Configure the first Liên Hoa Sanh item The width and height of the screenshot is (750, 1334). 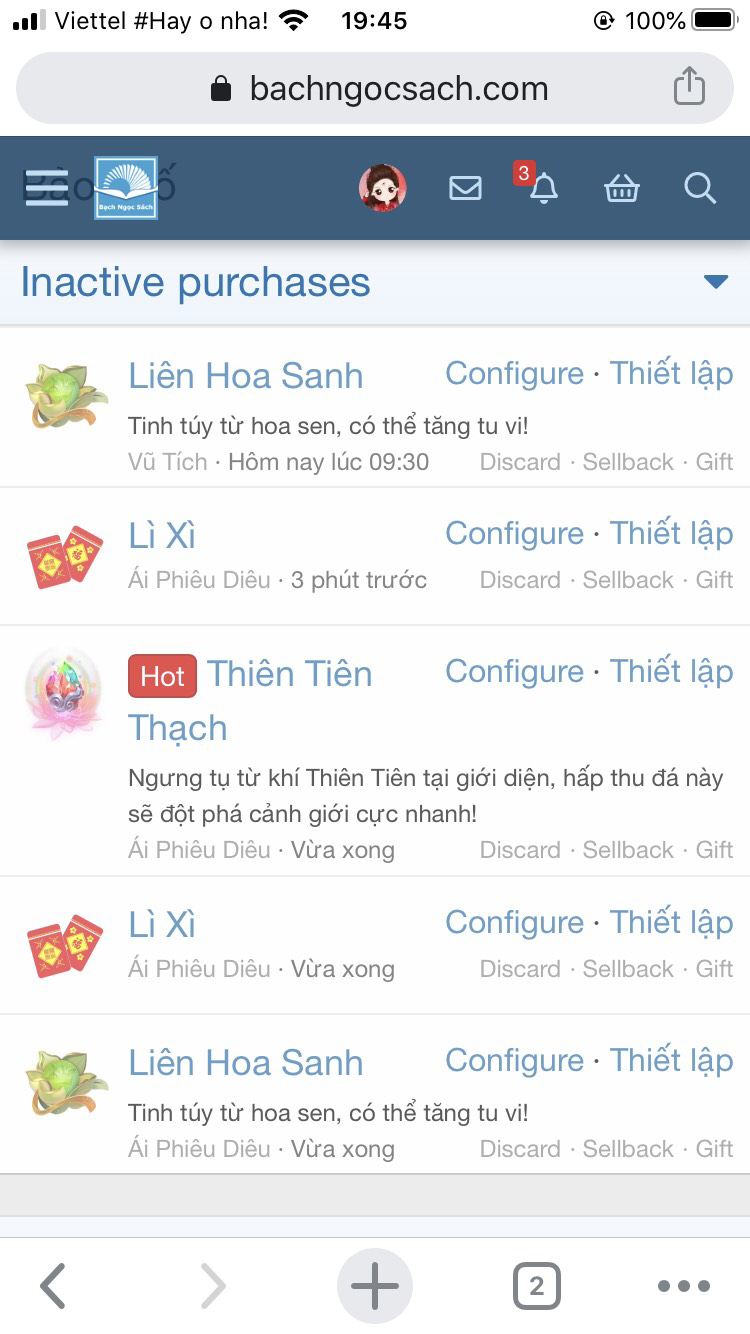514,374
